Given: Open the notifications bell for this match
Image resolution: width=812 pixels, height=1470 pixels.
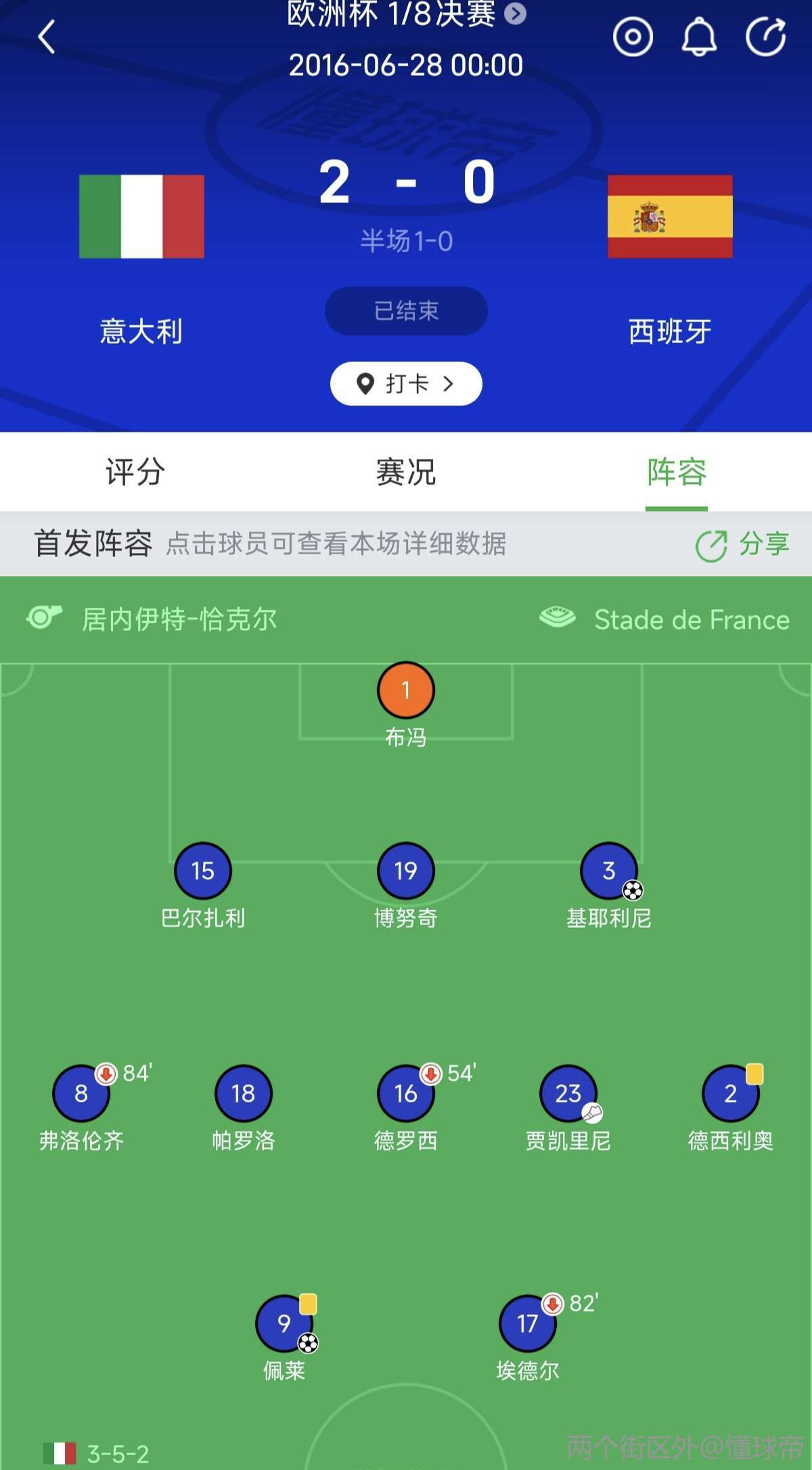Looking at the screenshot, I should 699,37.
